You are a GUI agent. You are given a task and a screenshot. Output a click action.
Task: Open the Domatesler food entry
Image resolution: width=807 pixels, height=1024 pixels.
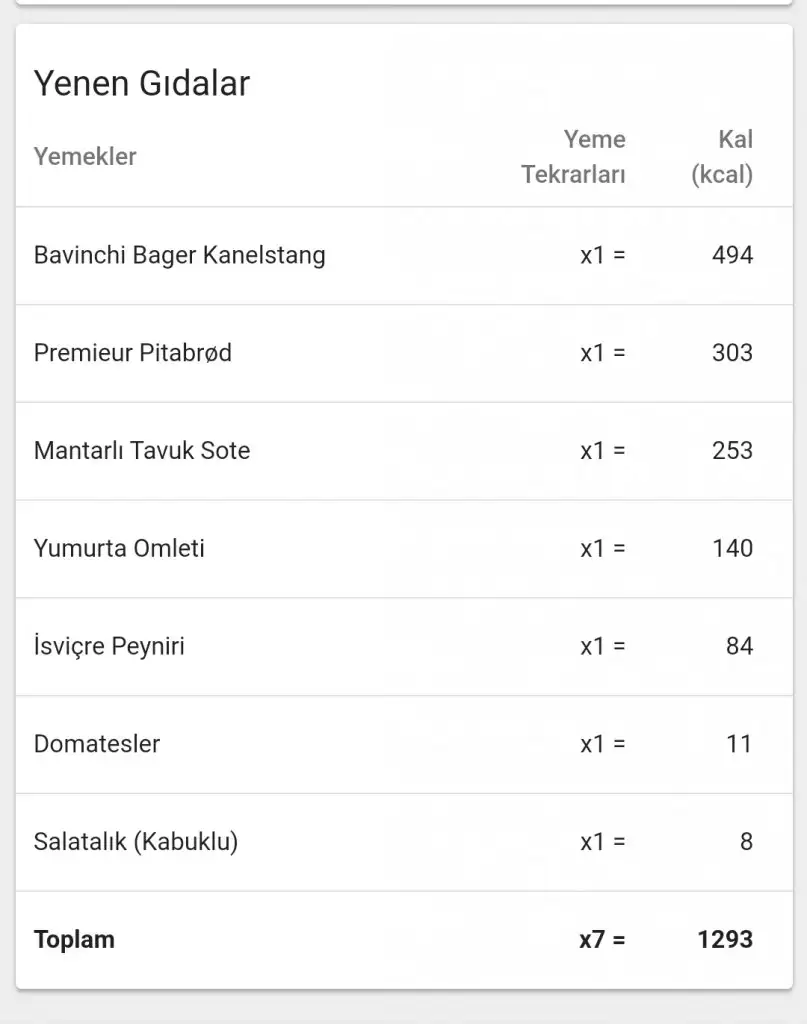tap(97, 745)
